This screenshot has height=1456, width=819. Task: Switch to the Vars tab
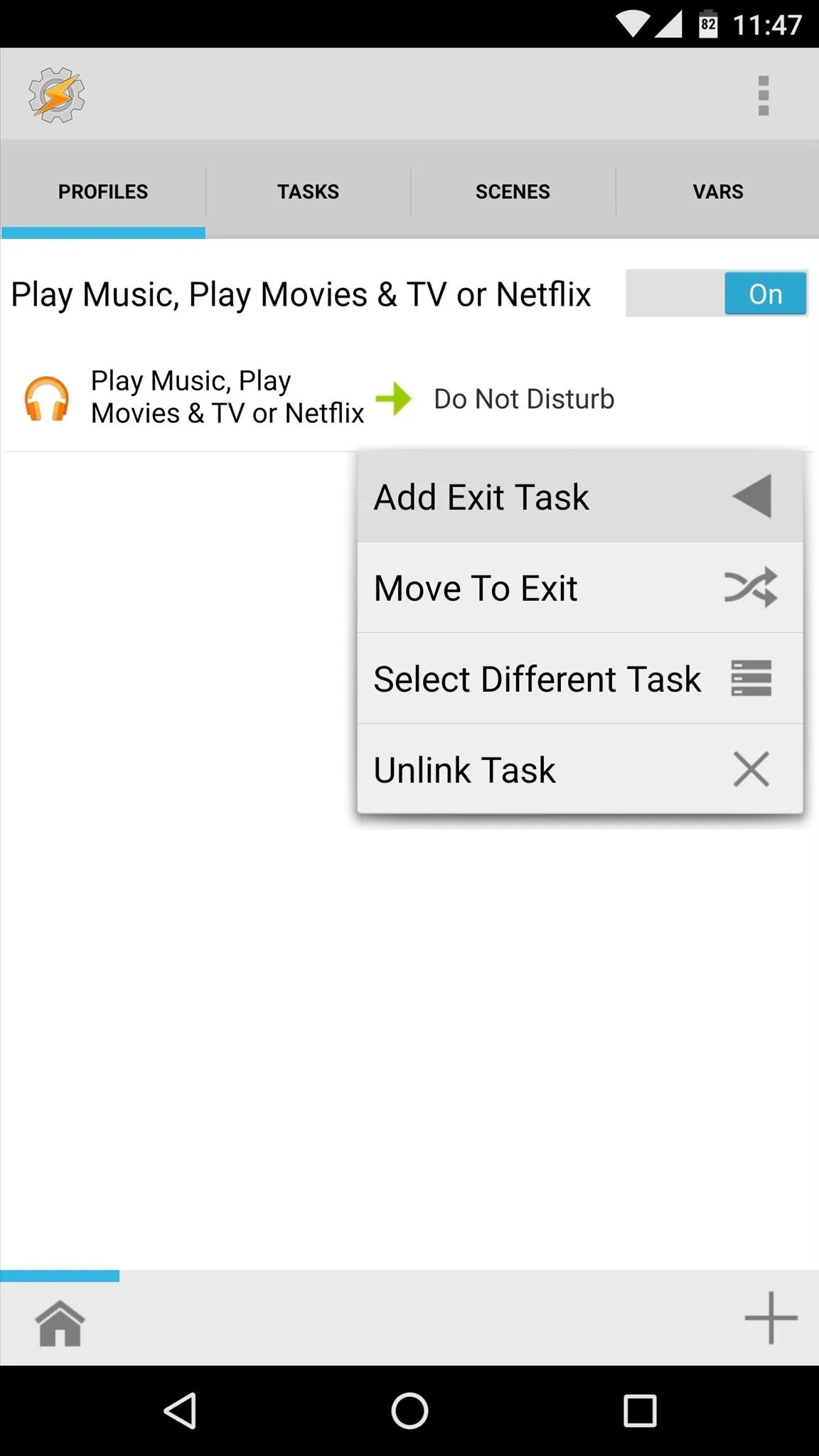click(x=718, y=191)
